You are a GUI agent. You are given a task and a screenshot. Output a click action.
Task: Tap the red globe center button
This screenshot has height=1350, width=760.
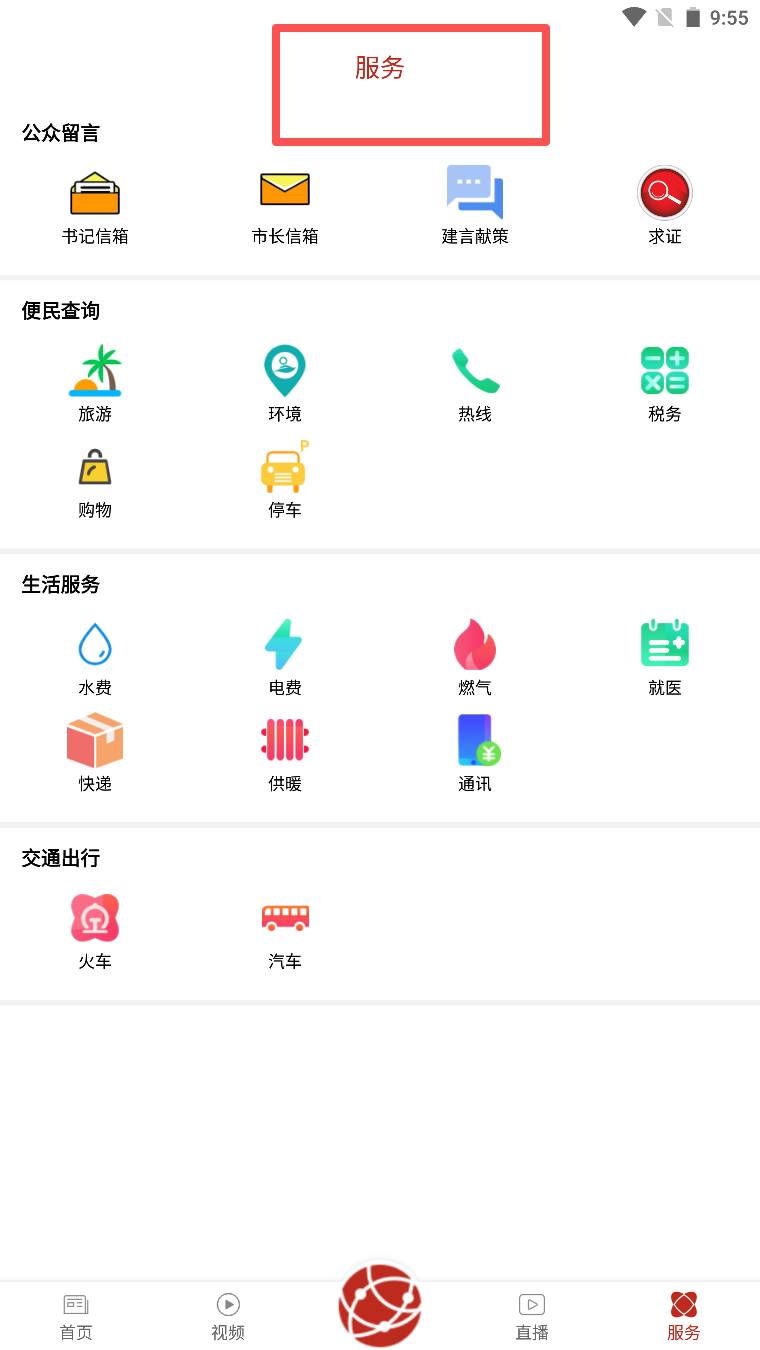(x=380, y=1304)
